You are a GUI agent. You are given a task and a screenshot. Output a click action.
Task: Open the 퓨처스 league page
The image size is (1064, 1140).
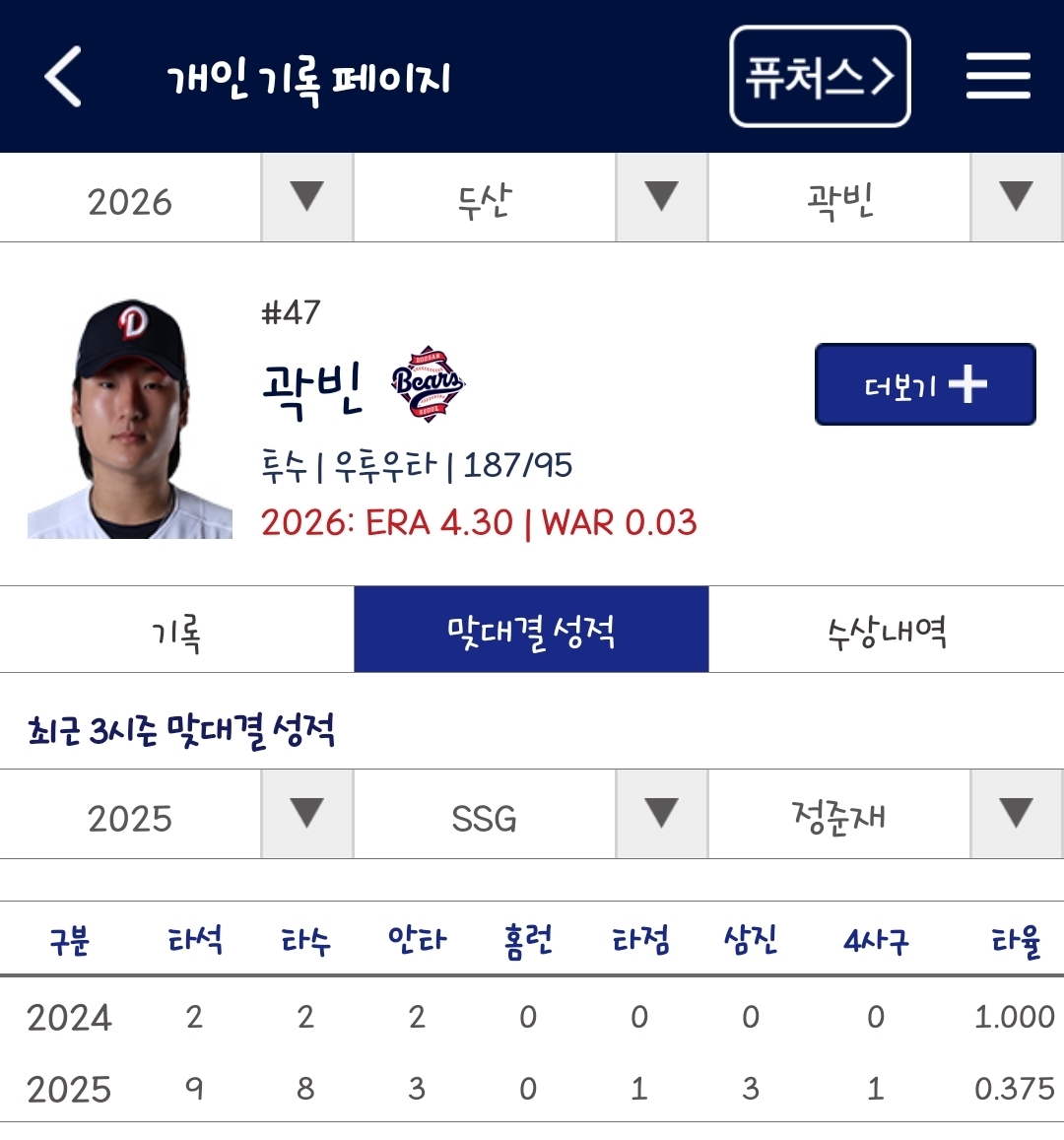820,77
